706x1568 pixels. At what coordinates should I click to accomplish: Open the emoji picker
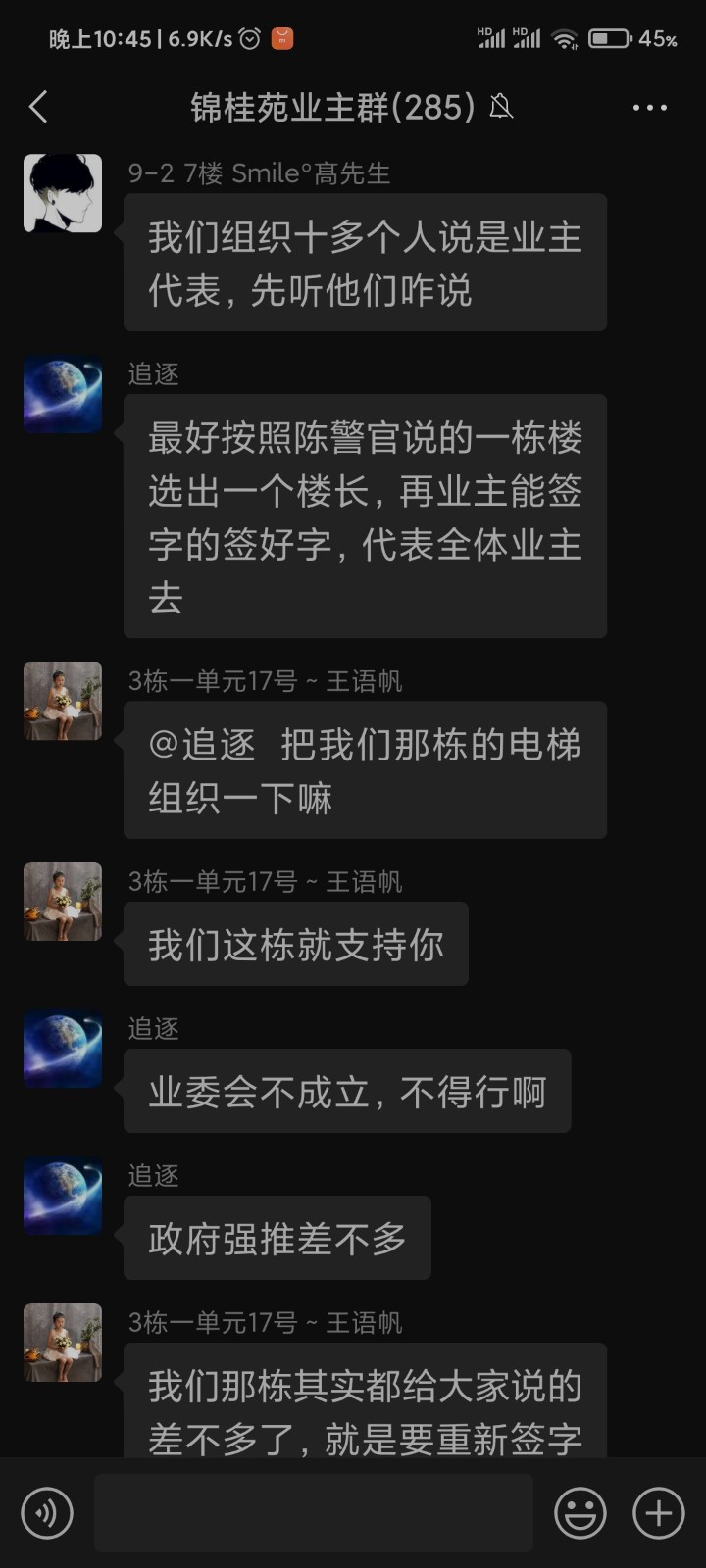(x=580, y=1513)
